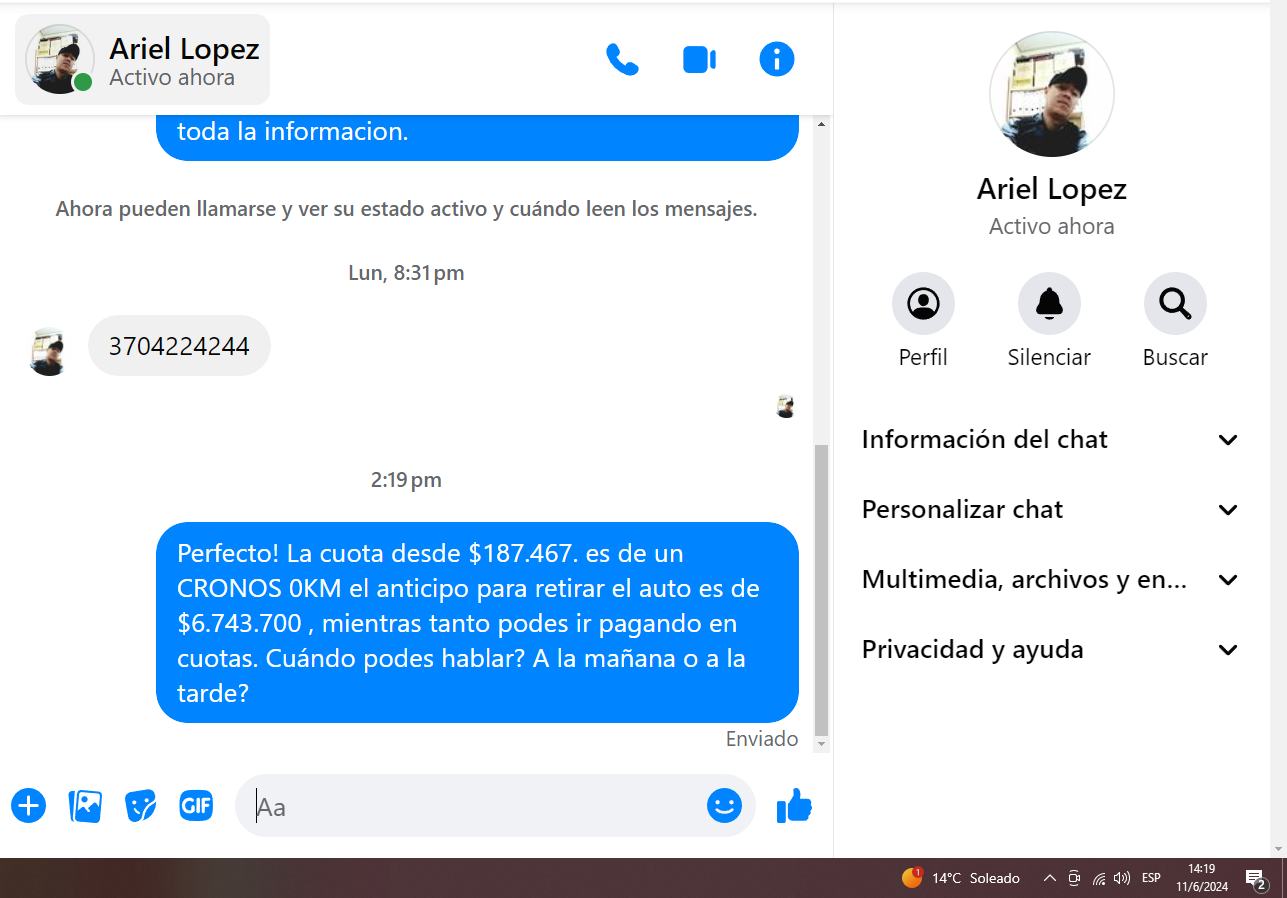Open Windows notification center in taskbar

point(1256,879)
